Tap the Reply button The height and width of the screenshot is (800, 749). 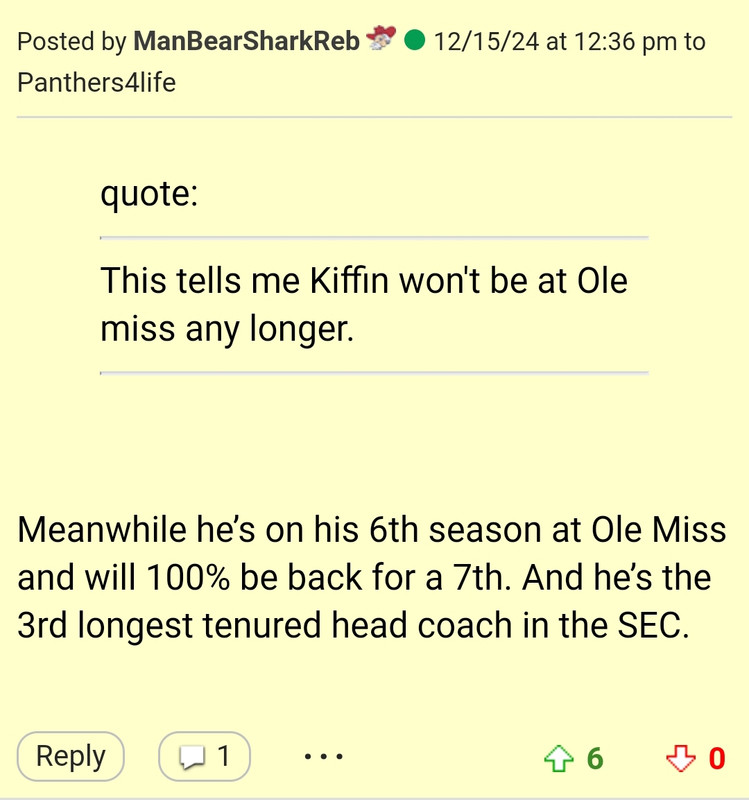[70, 756]
